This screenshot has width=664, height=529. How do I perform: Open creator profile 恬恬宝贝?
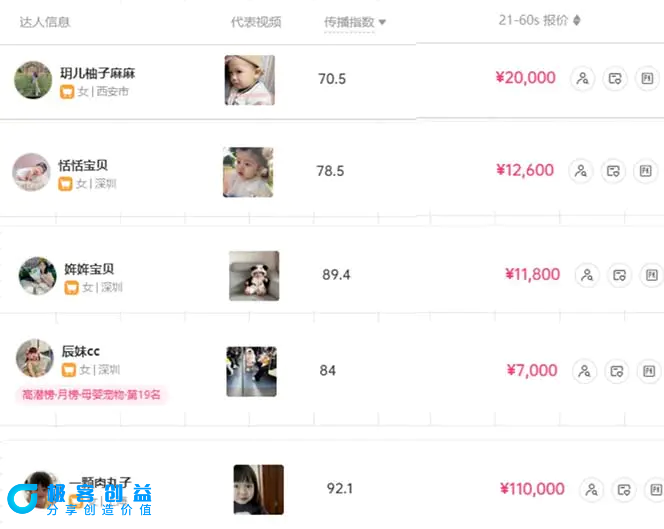pos(83,165)
